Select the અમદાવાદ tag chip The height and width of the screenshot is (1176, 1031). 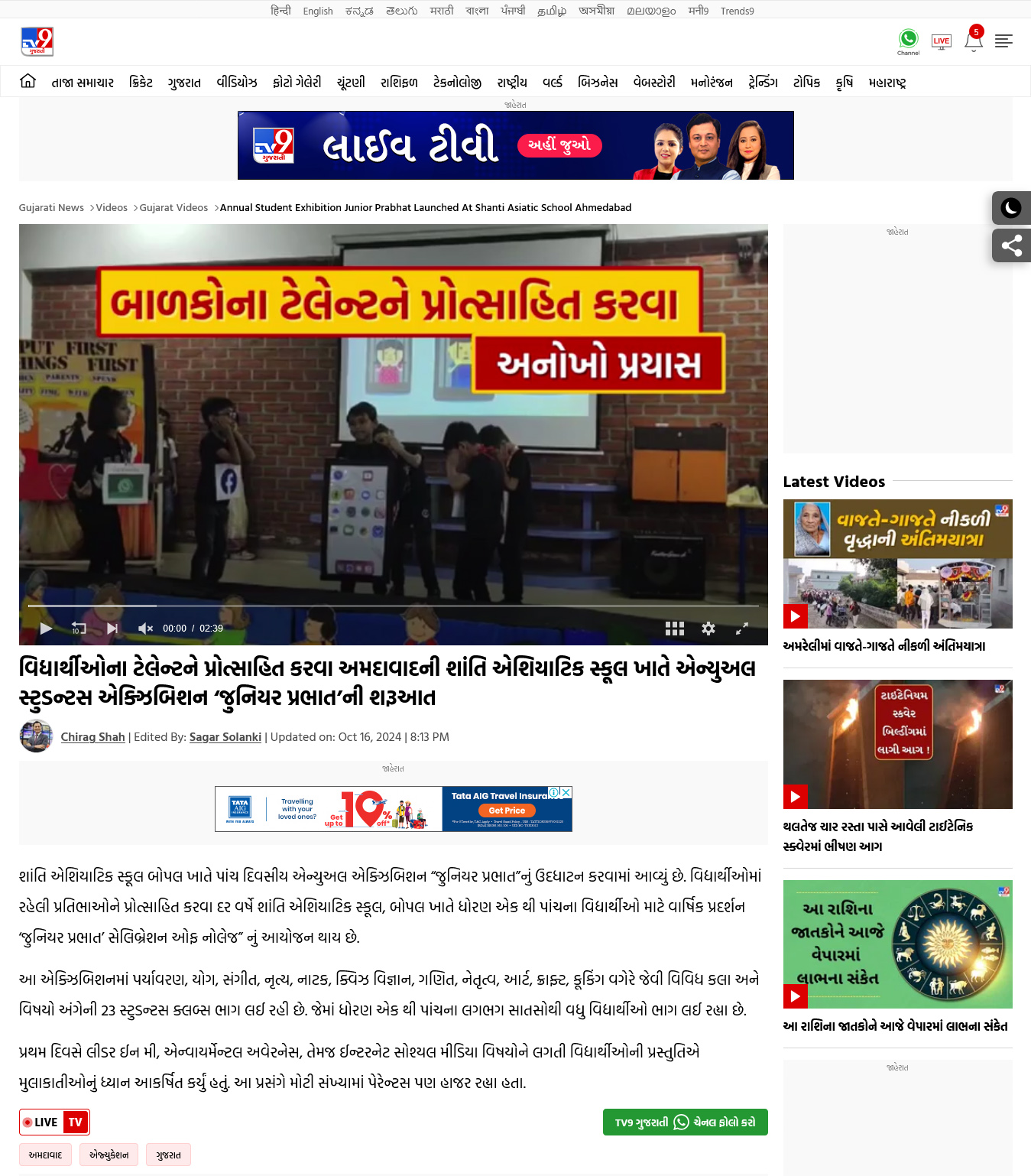45,1155
